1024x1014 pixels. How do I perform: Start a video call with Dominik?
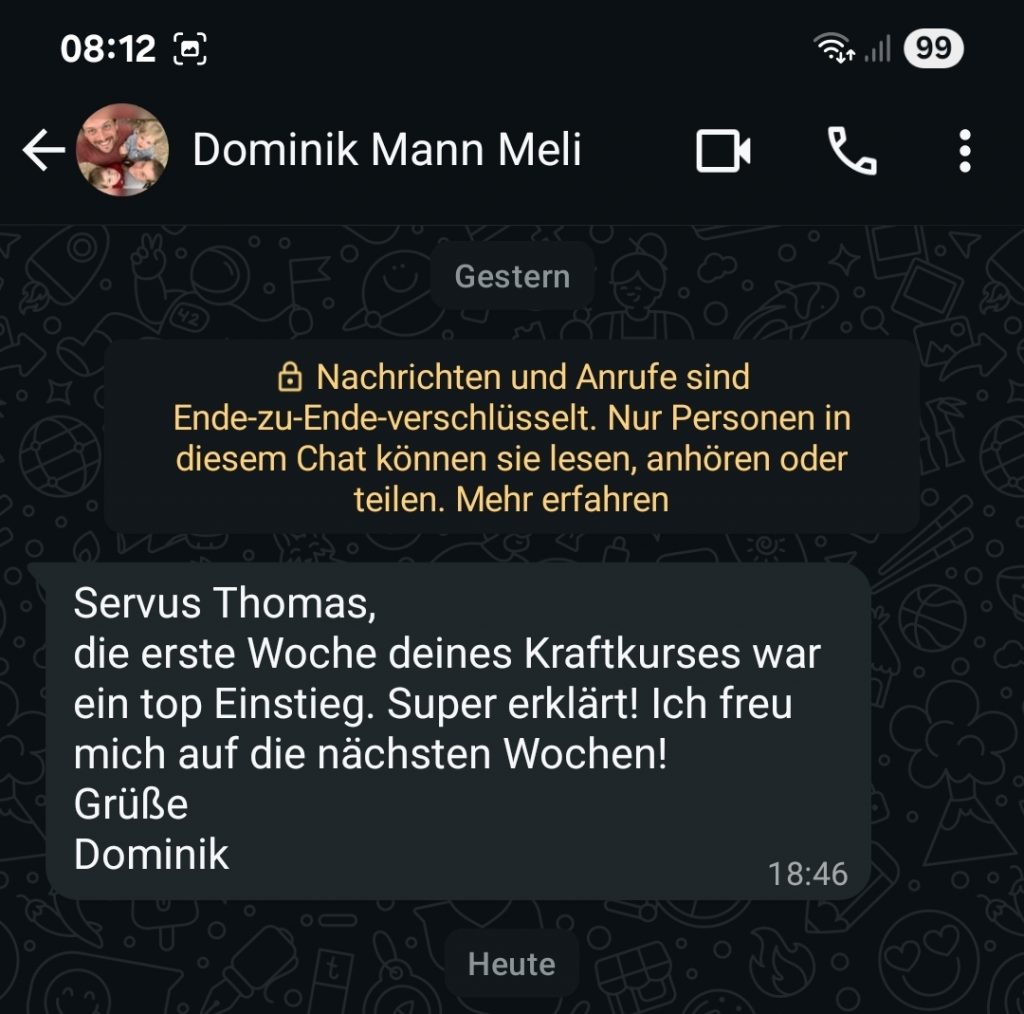point(723,152)
